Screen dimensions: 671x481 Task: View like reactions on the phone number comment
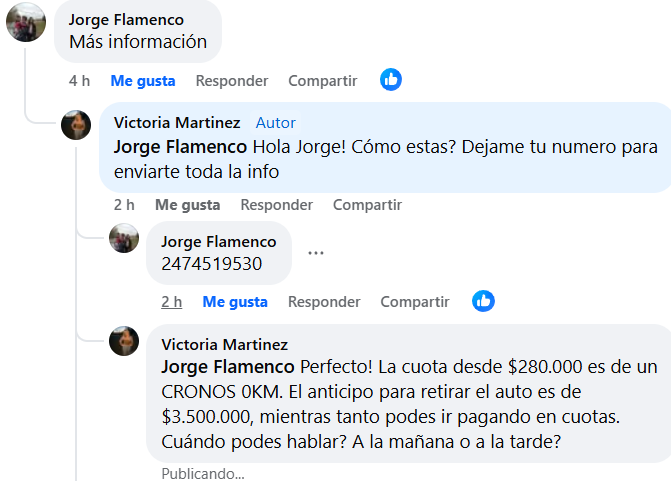pos(484,300)
